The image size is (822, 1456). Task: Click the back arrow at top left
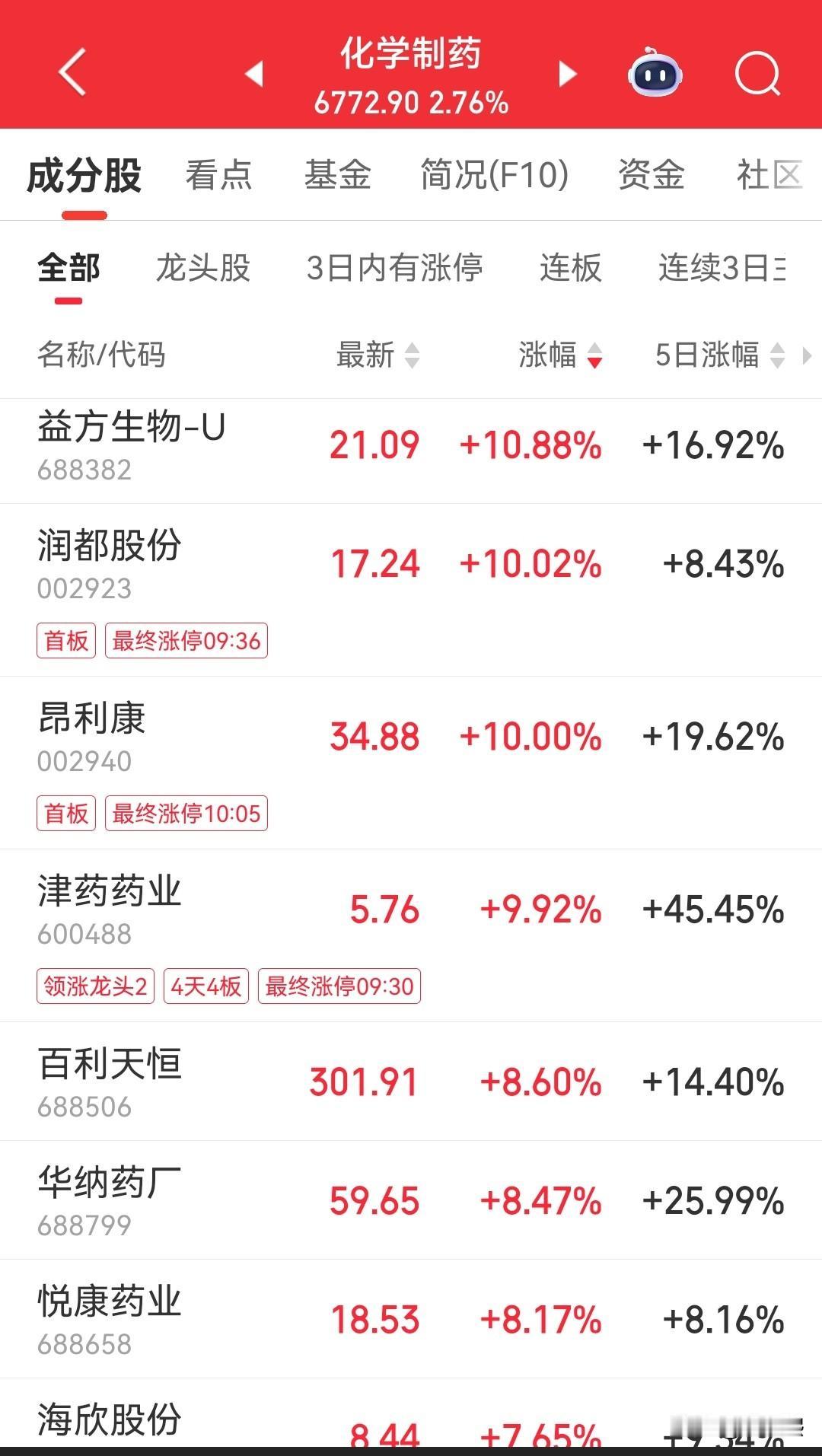pos(71,72)
